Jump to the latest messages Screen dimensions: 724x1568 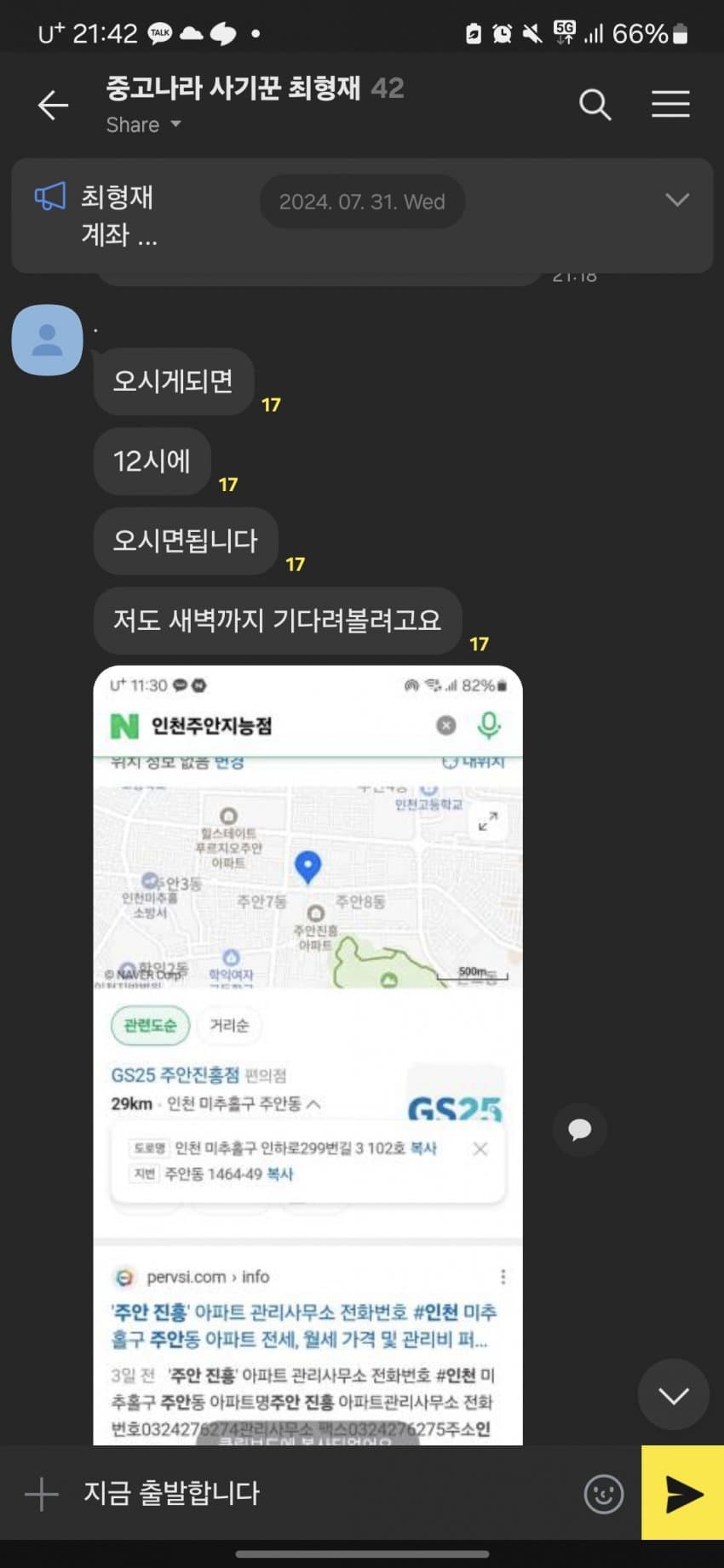click(673, 1395)
